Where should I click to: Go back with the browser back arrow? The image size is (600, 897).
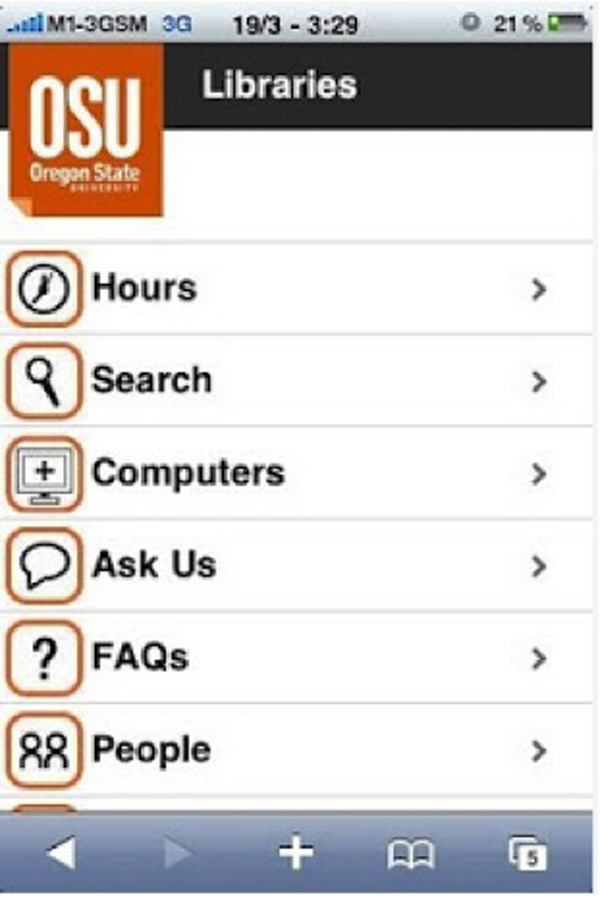(61, 853)
